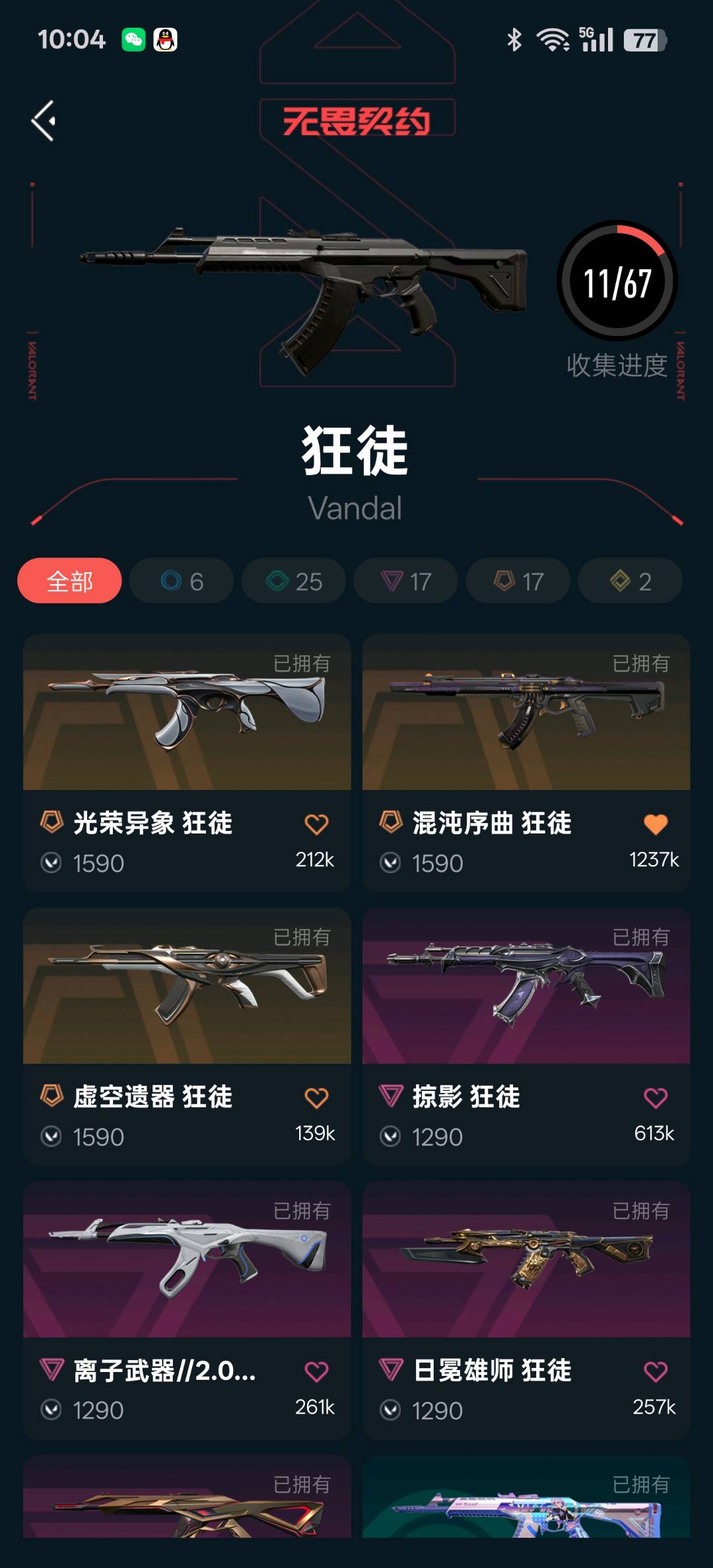Like the 掠影 狂徒 skin
This screenshot has width=713, height=1568.
coord(656,1098)
